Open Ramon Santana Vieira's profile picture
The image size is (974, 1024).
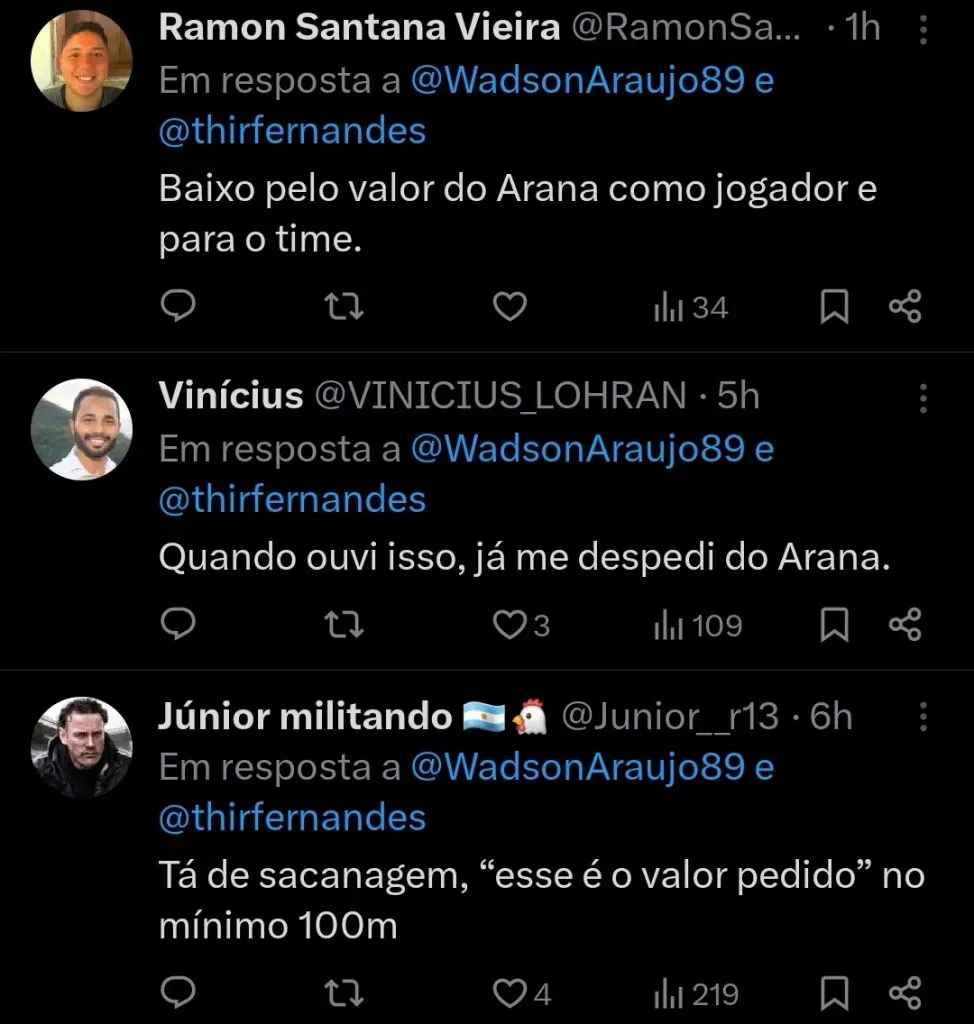pyautogui.click(x=82, y=61)
